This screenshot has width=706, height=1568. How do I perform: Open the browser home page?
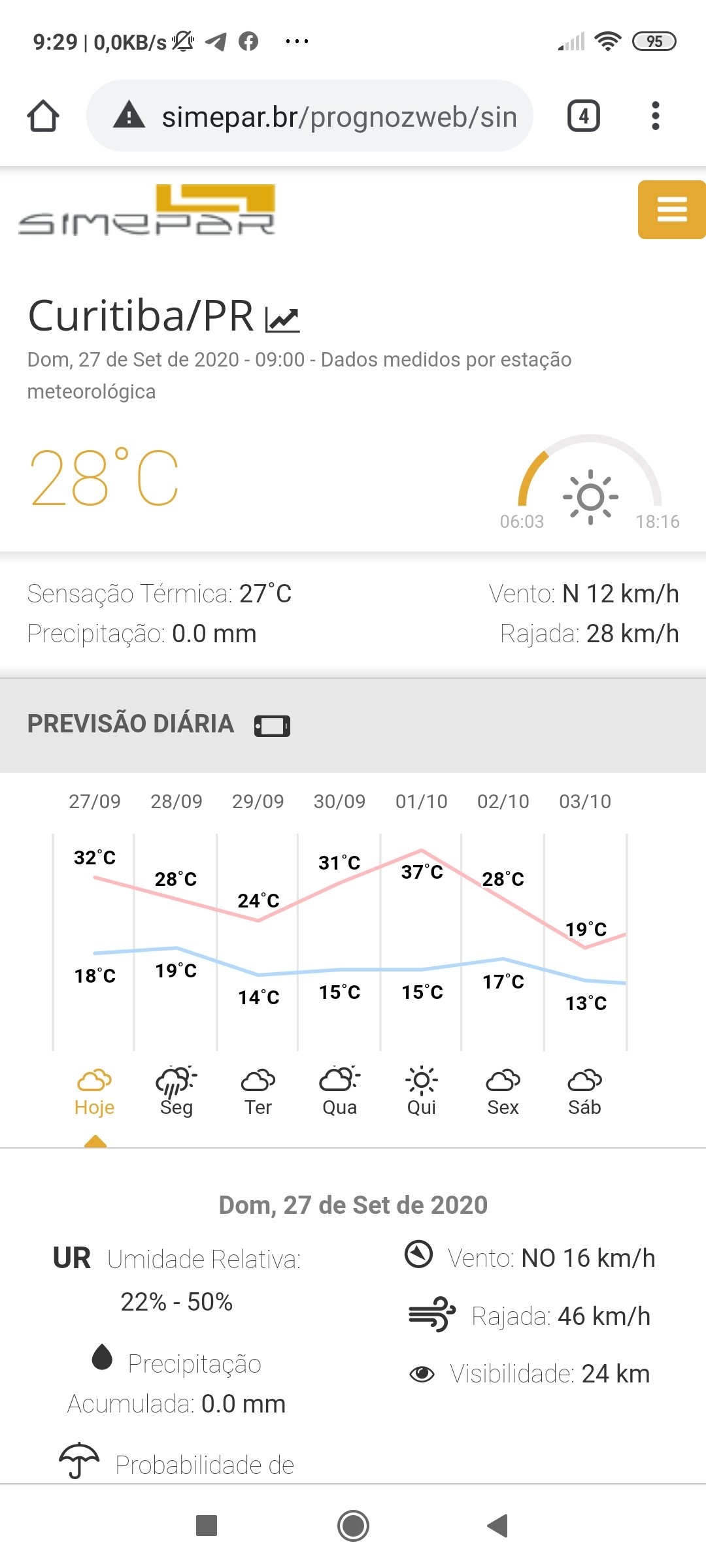coord(43,116)
